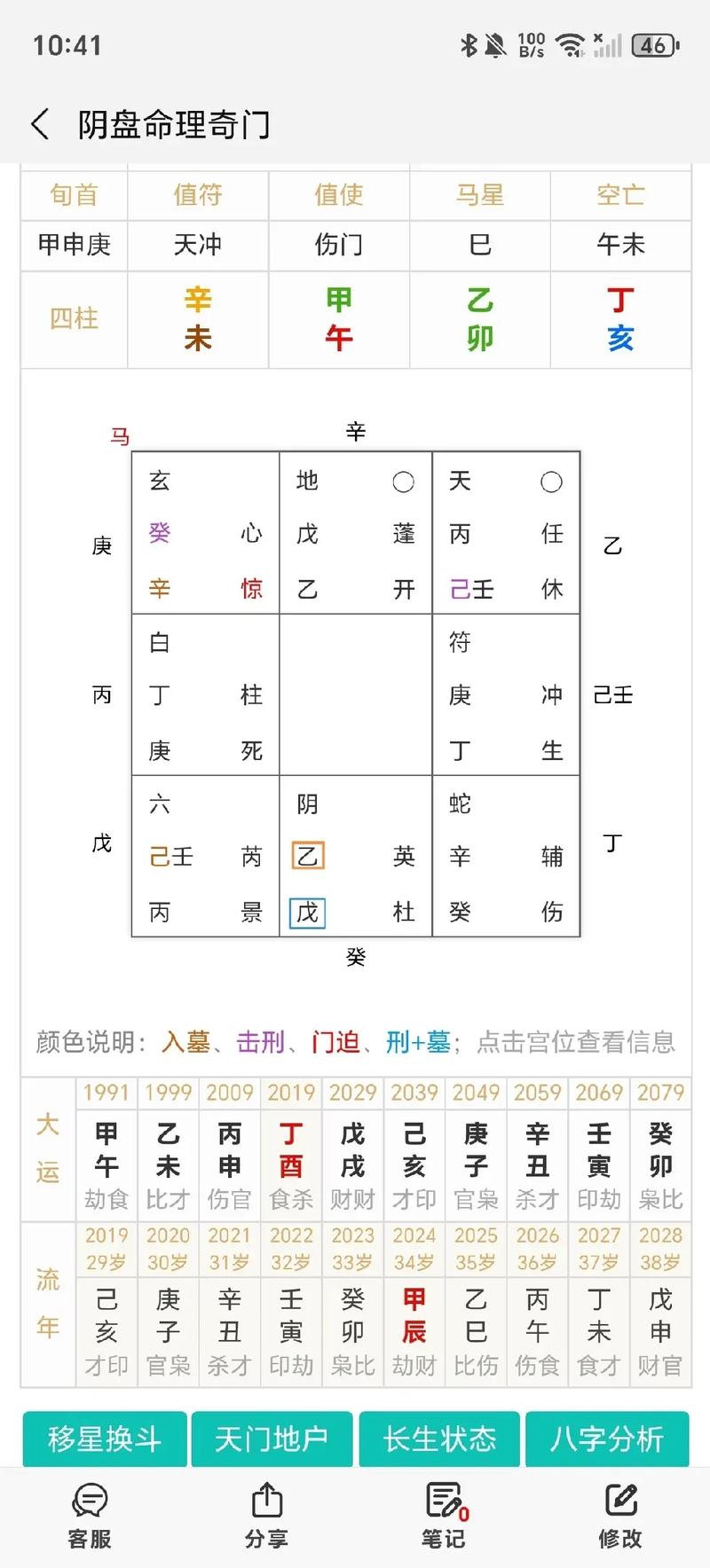Go back using the top-left arrow
This screenshot has width=710, height=1568.
[x=40, y=124]
